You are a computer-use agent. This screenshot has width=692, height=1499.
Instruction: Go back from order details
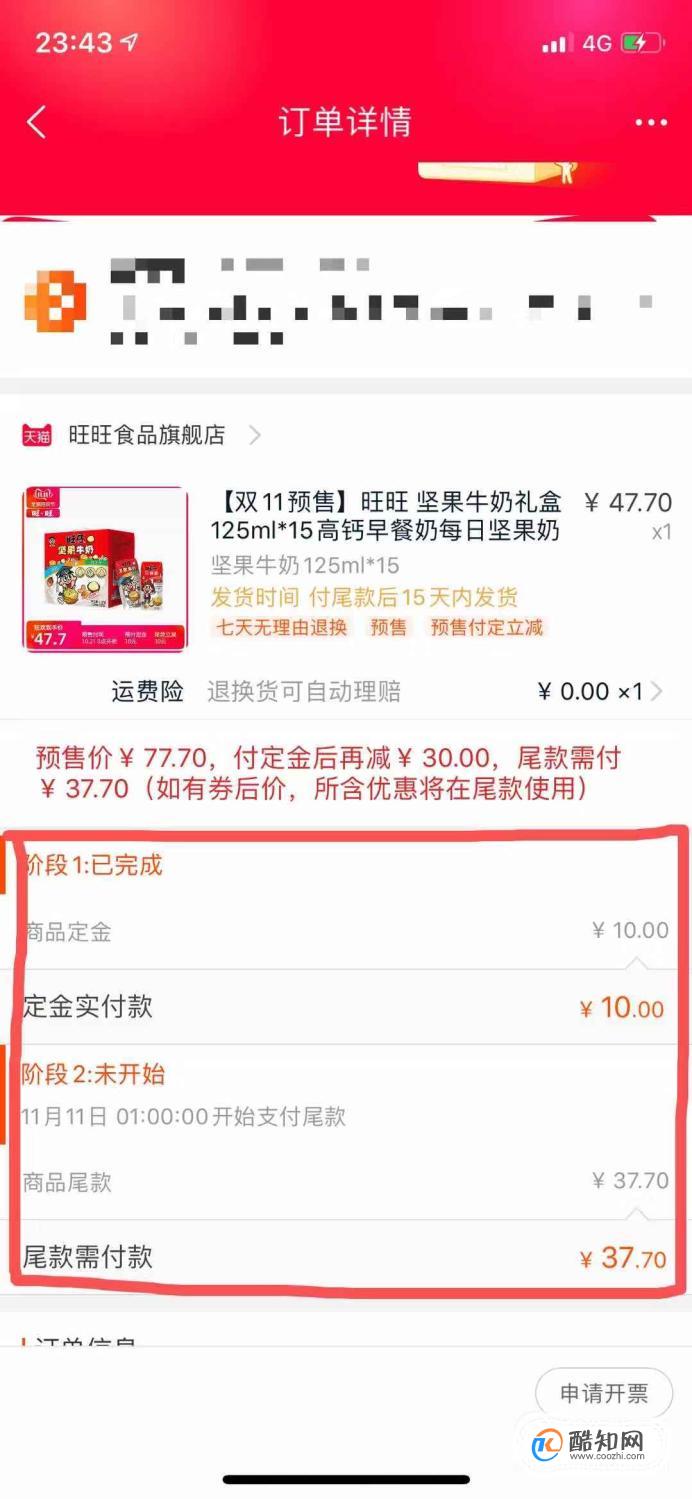[x=36, y=122]
